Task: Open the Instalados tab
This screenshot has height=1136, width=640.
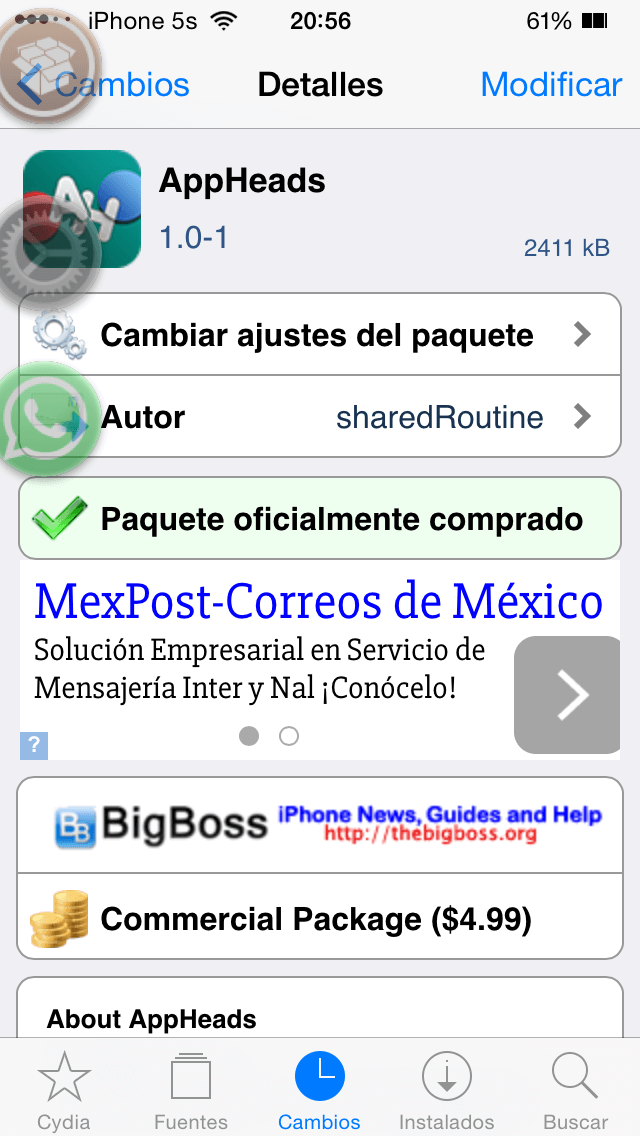Action: 447,1091
